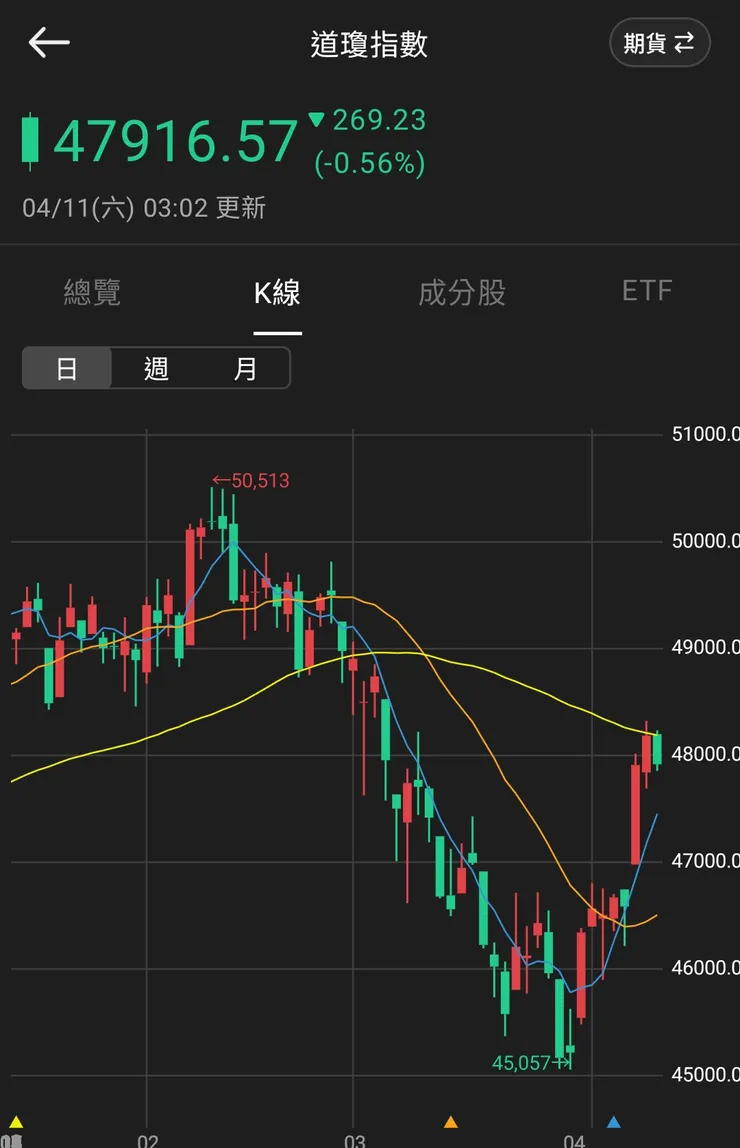This screenshot has height=1148, width=740.
Task: Open the ETF tab
Action: point(648,291)
